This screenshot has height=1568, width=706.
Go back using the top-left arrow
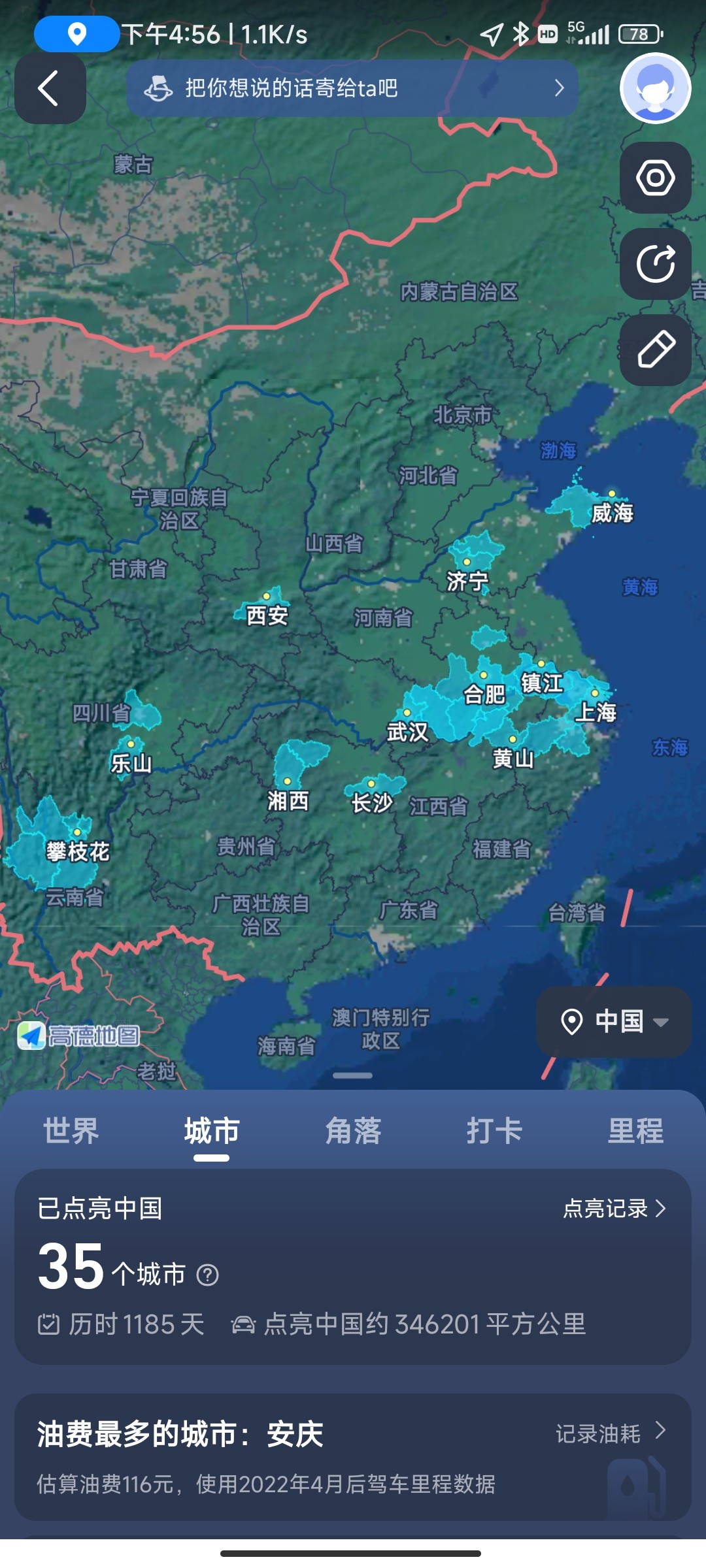click(x=50, y=88)
